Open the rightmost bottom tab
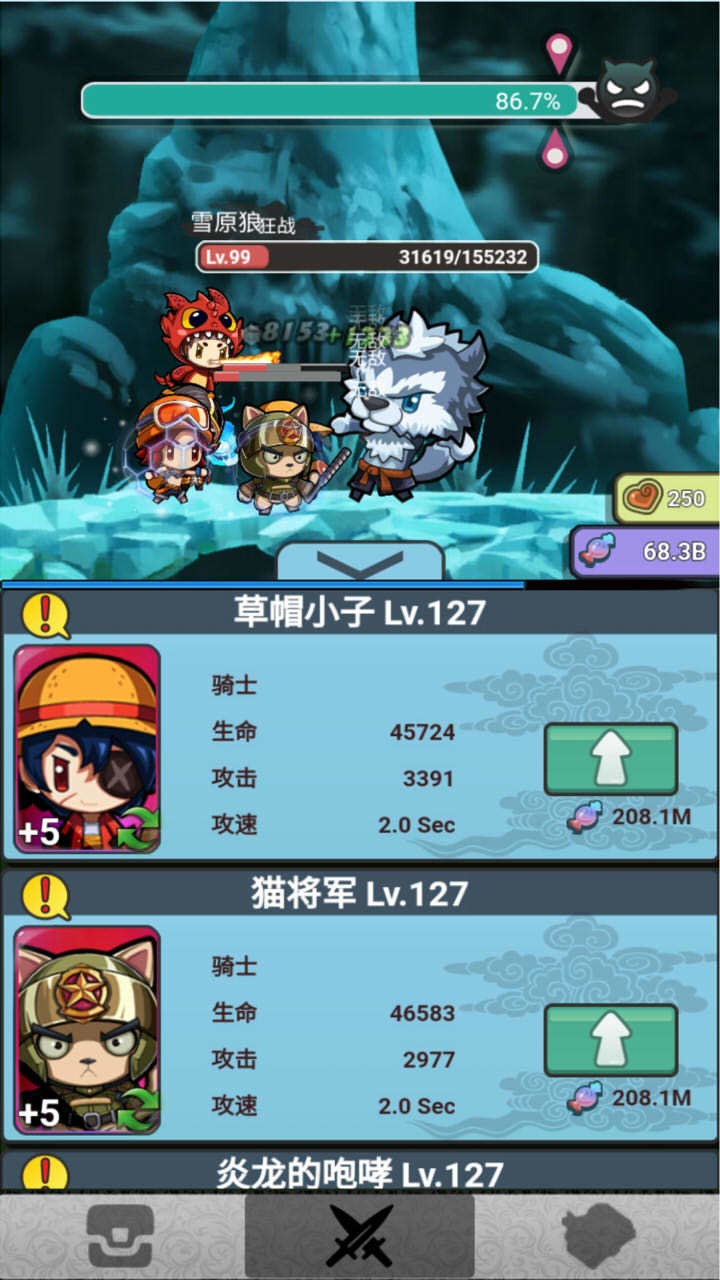The height and width of the screenshot is (1280, 720). [x=598, y=1236]
